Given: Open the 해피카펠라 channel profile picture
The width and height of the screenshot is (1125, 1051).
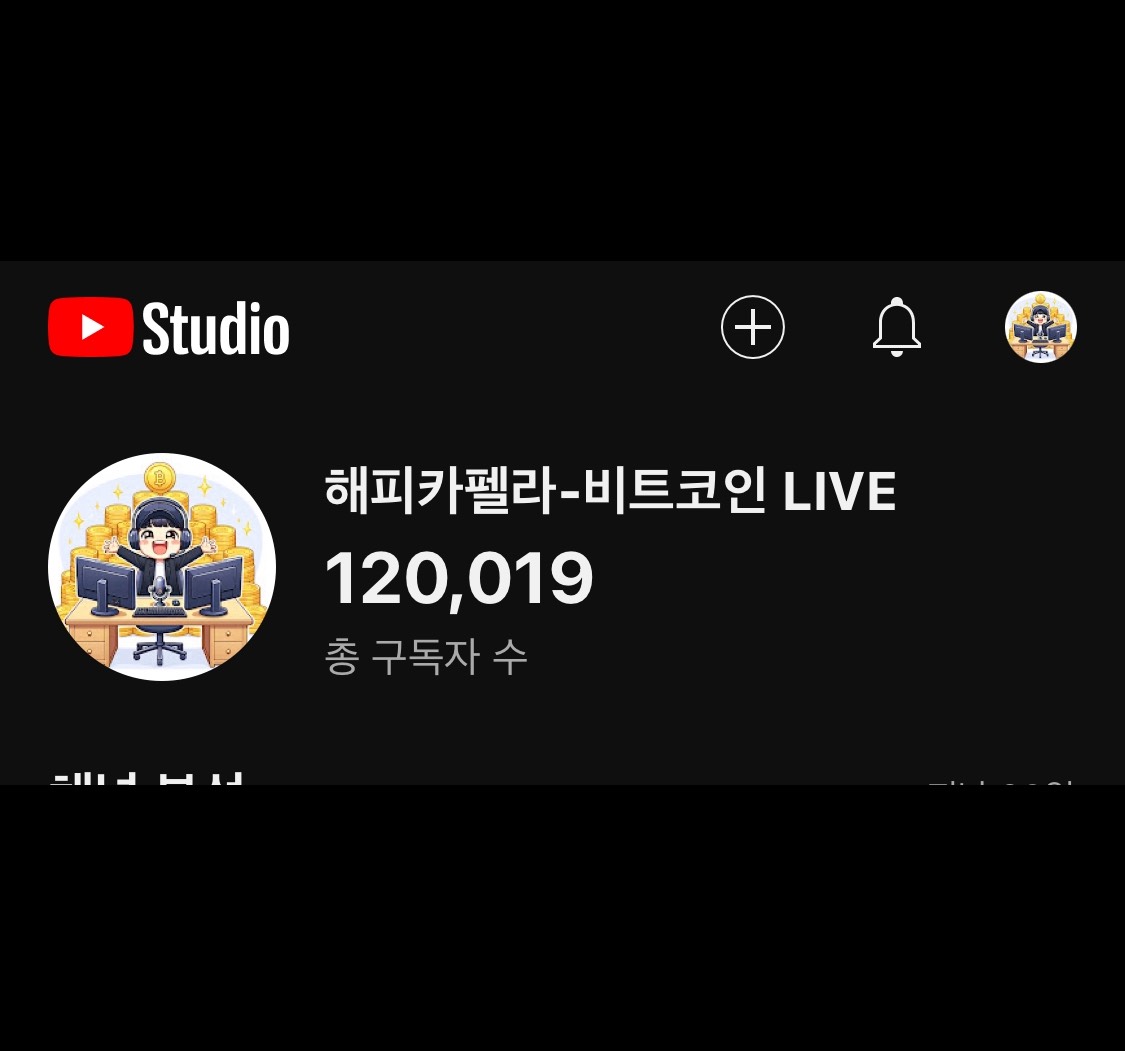Looking at the screenshot, I should click(x=162, y=567).
